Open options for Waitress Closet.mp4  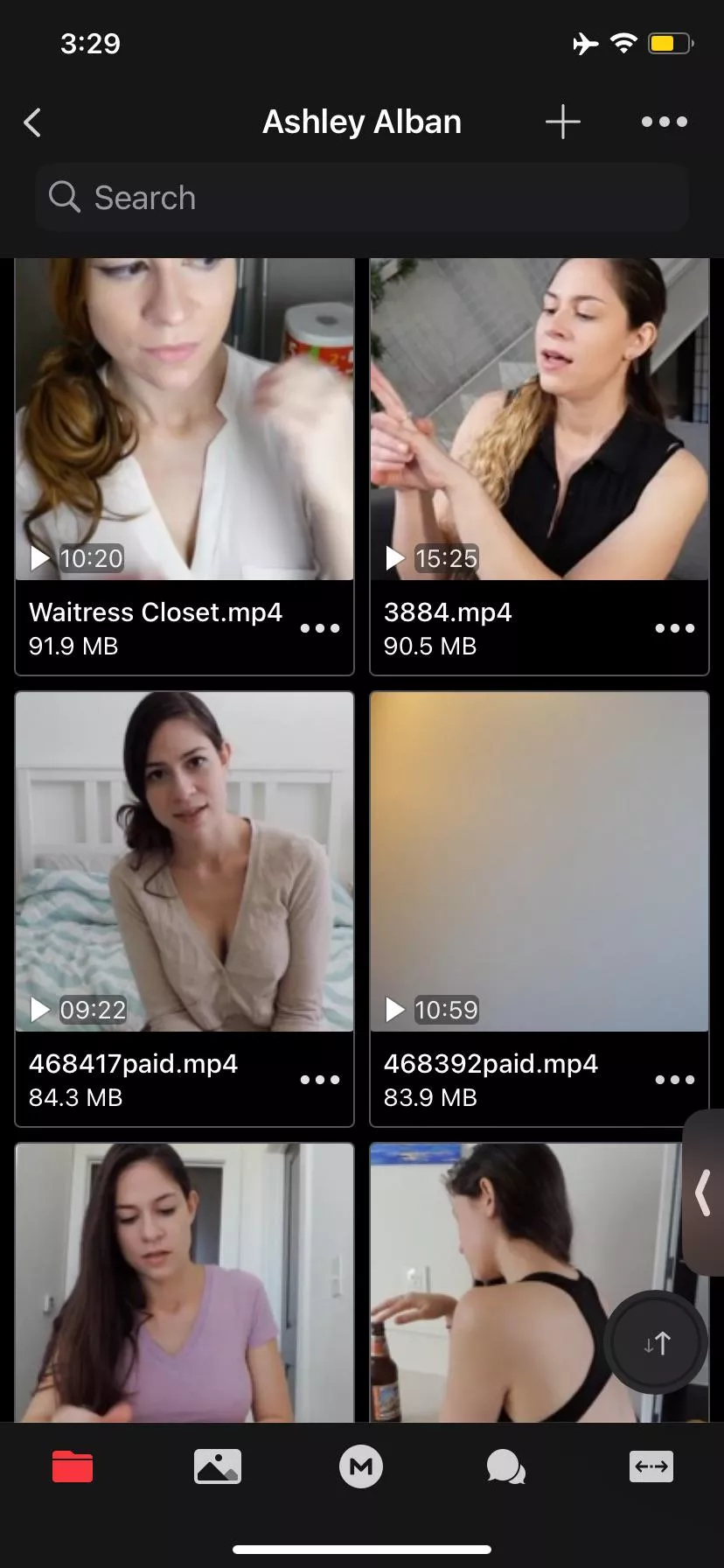(x=319, y=628)
